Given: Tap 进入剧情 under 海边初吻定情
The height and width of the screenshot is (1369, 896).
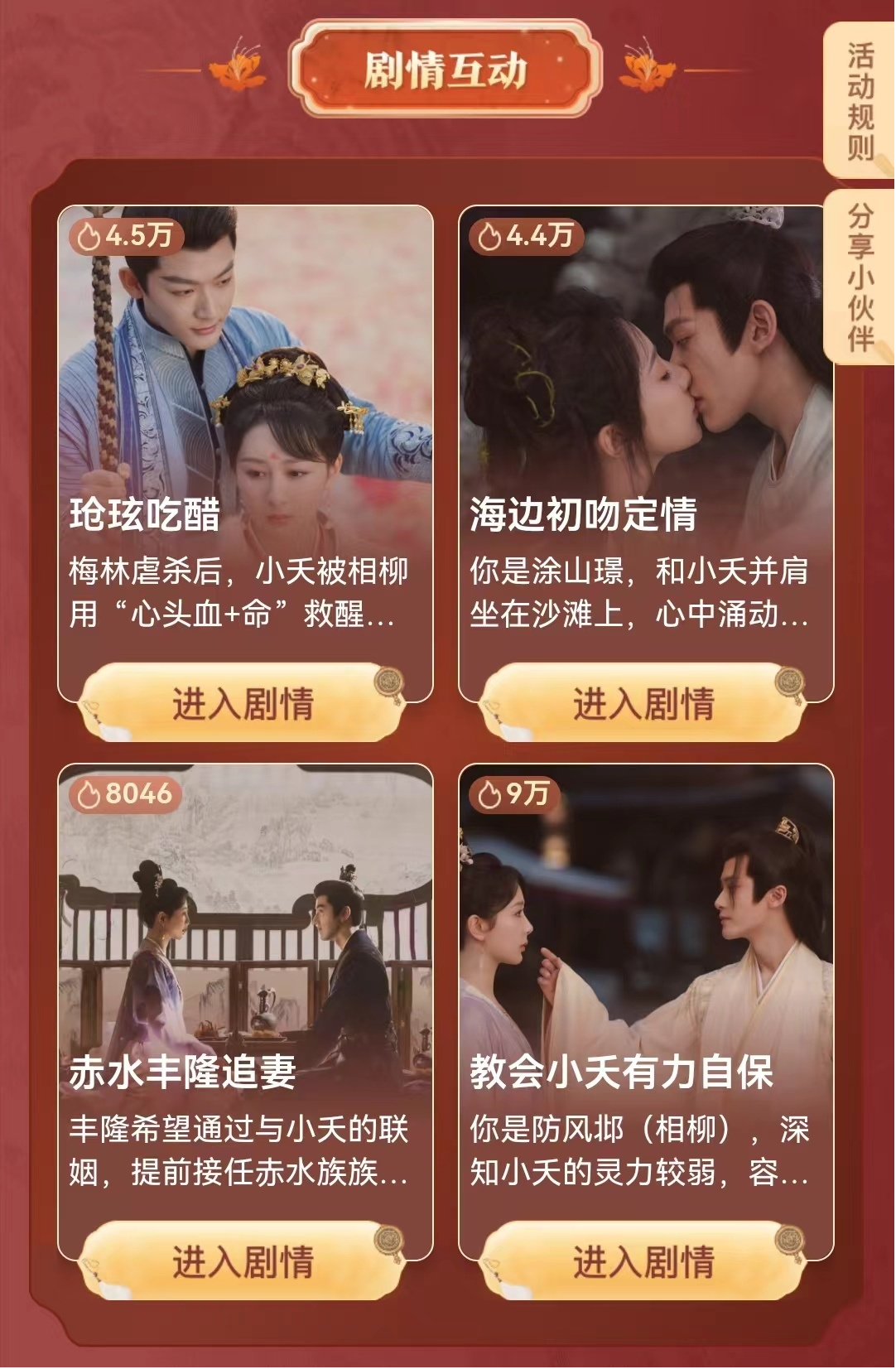Looking at the screenshot, I should click(643, 703).
